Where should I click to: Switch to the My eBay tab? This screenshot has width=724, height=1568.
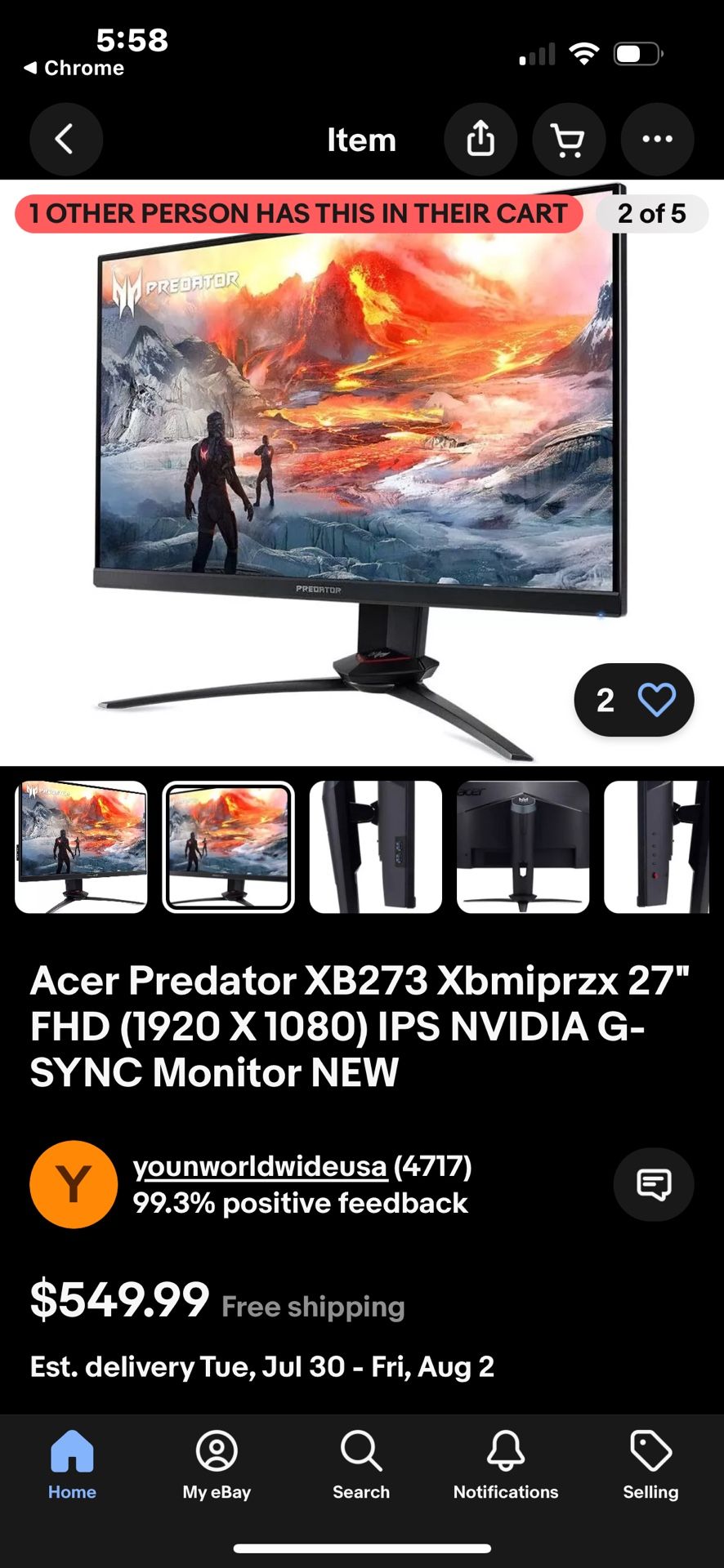tap(217, 1465)
